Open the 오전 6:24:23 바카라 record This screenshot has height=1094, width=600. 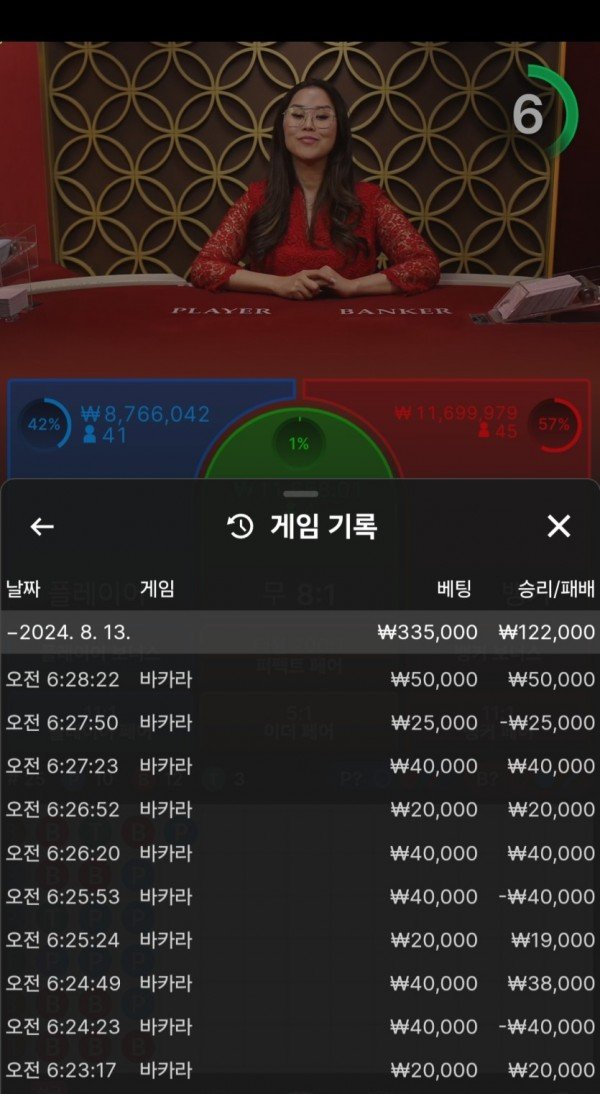click(x=300, y=1026)
